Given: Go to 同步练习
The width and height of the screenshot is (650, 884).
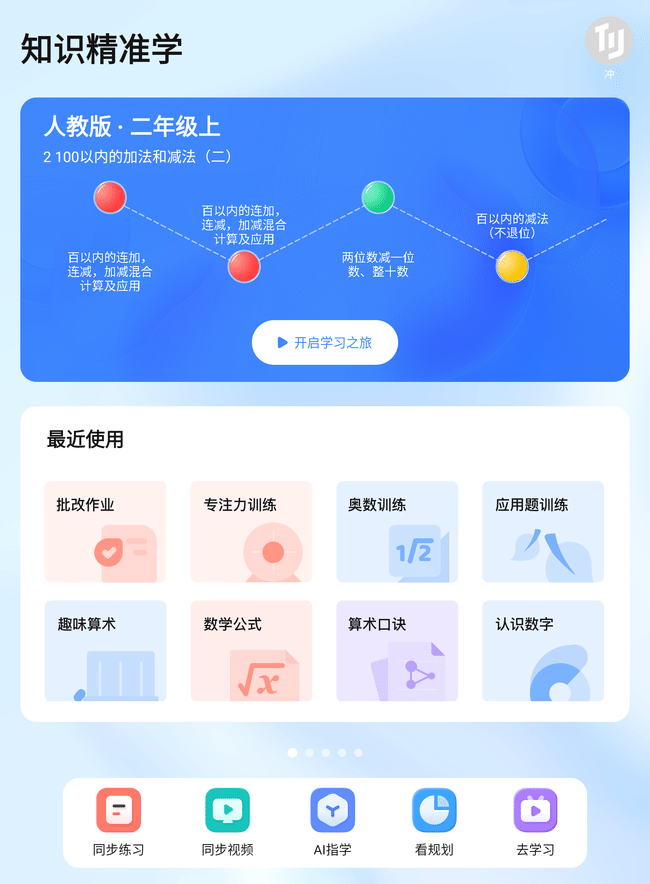Looking at the screenshot, I should [118, 822].
